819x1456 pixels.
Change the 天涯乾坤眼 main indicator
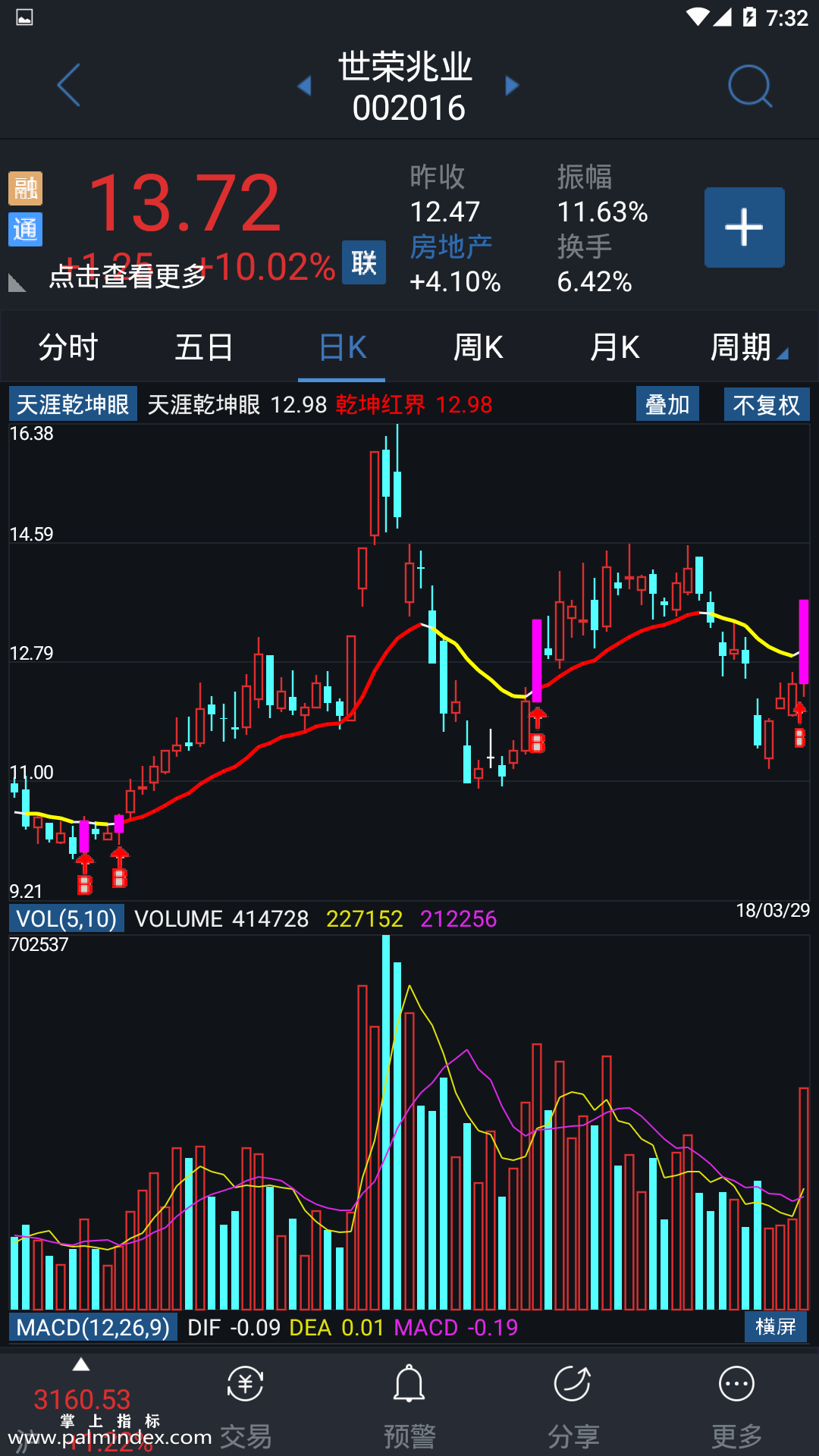[73, 404]
